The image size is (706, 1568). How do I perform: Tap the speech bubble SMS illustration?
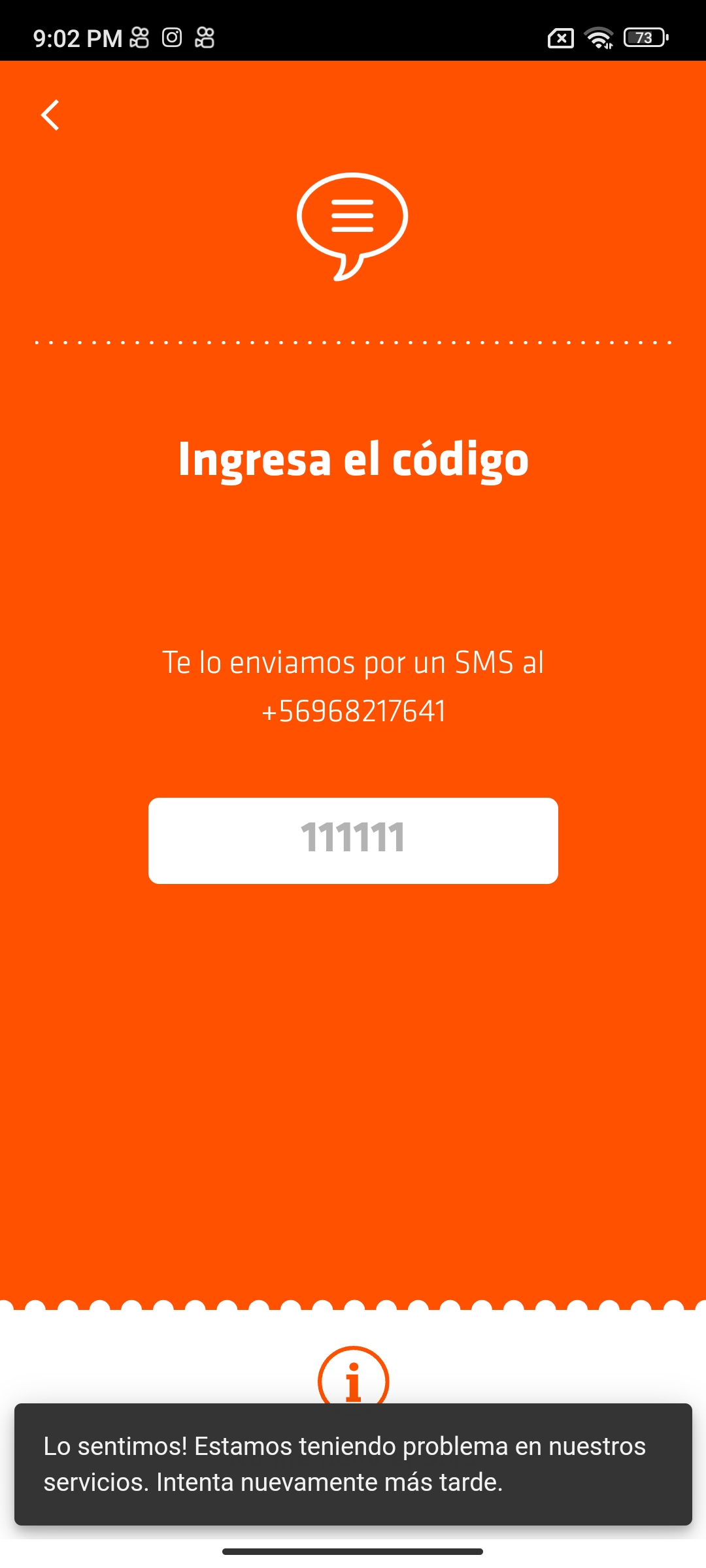click(x=352, y=225)
